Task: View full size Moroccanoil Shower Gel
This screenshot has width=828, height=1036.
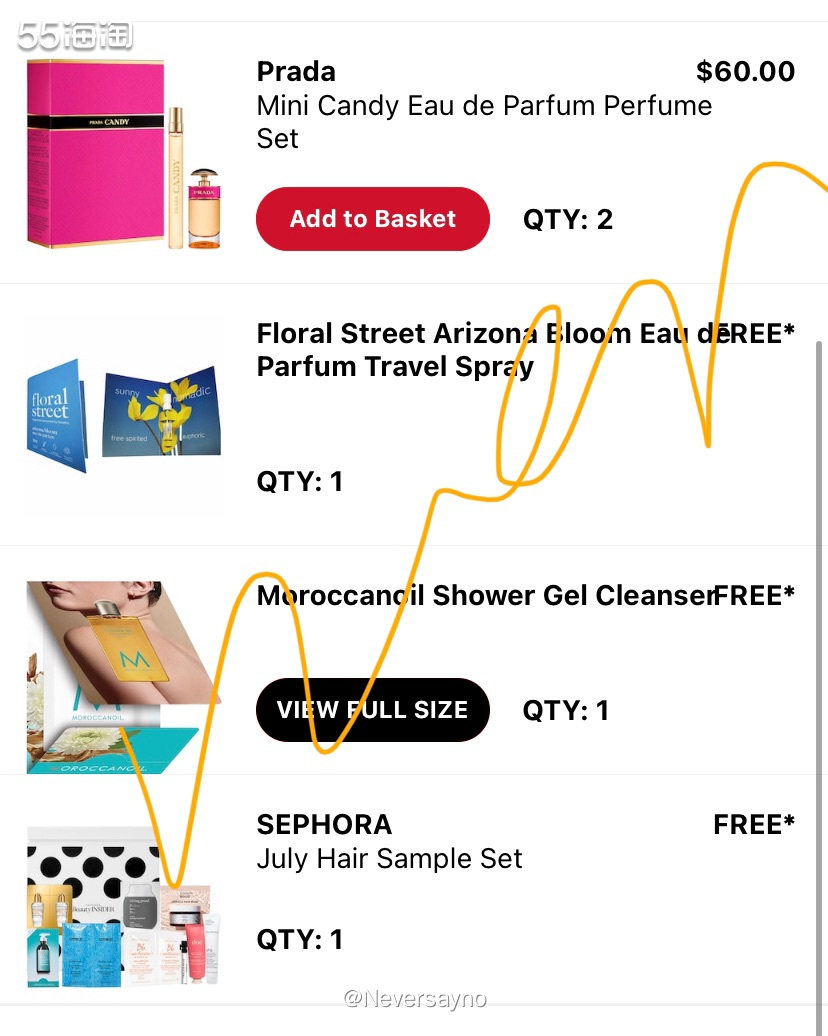Action: pos(372,710)
